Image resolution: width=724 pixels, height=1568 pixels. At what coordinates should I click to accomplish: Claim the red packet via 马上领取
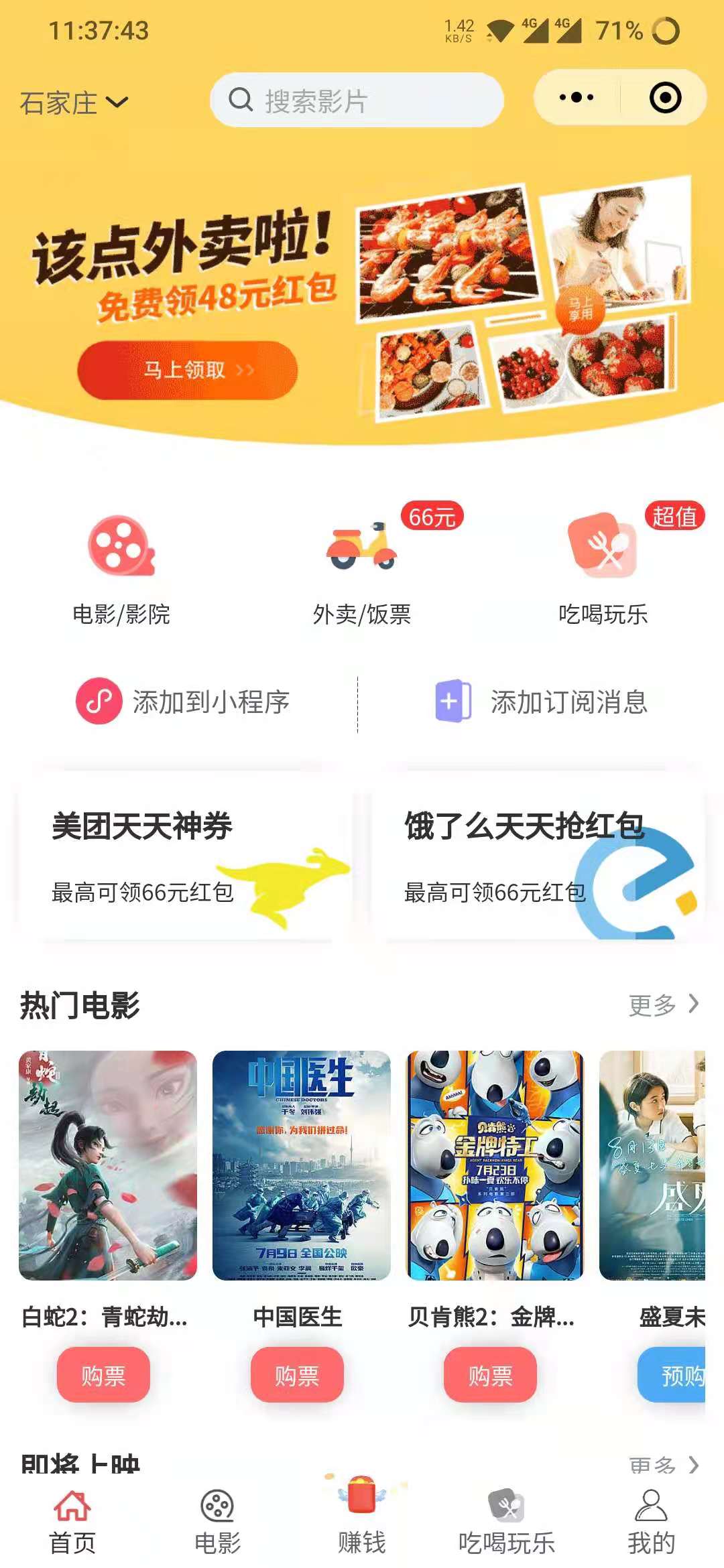[x=187, y=370]
